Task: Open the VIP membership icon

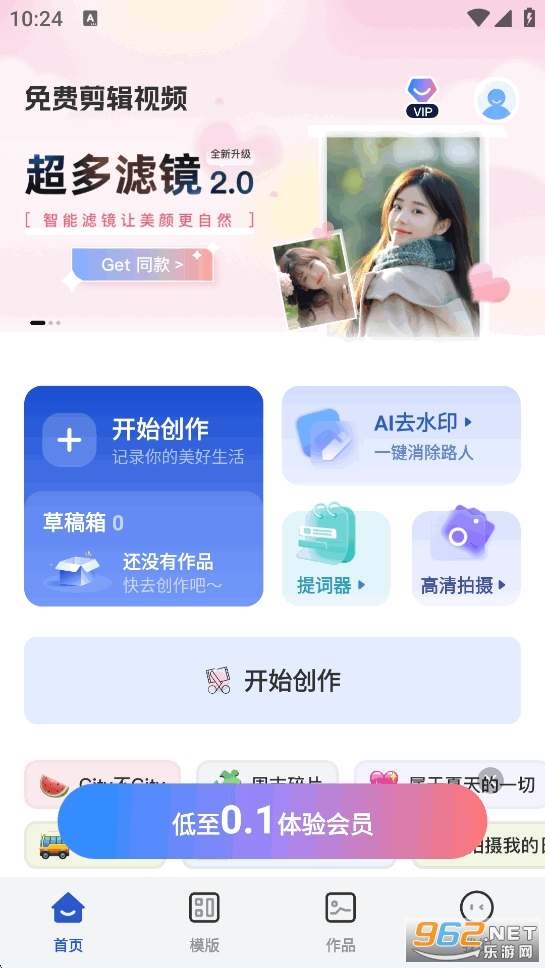Action: point(422,98)
